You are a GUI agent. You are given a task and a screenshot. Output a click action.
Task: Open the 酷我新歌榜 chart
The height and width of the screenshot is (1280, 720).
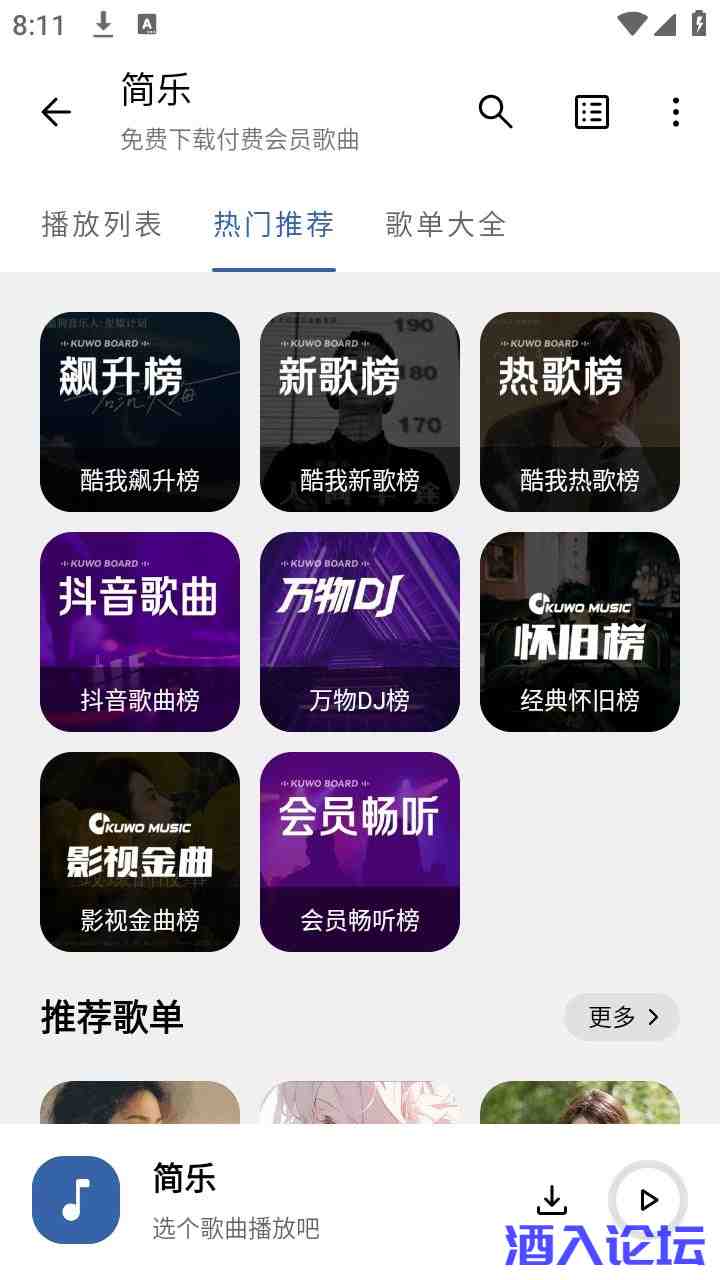[x=360, y=412]
